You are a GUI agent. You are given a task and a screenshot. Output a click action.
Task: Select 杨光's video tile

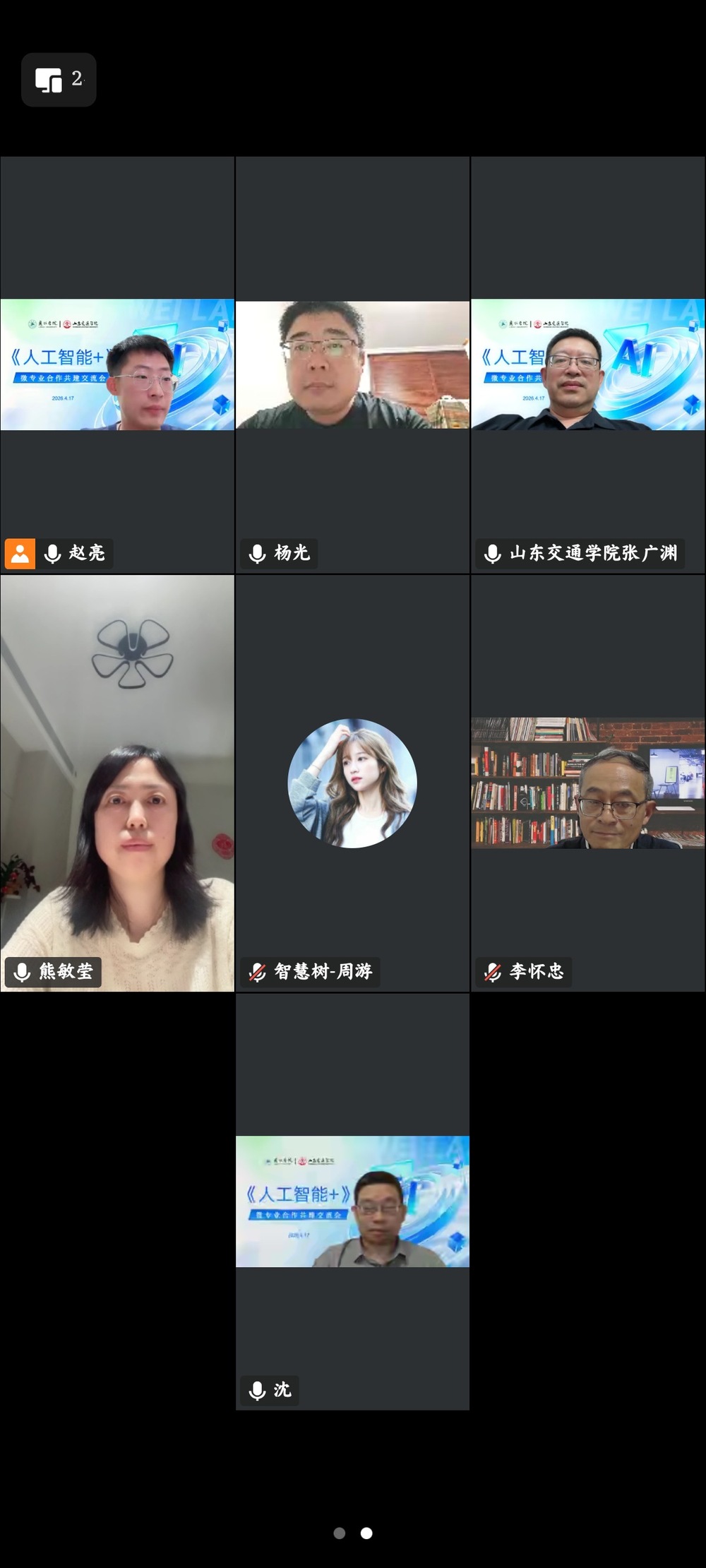point(352,364)
